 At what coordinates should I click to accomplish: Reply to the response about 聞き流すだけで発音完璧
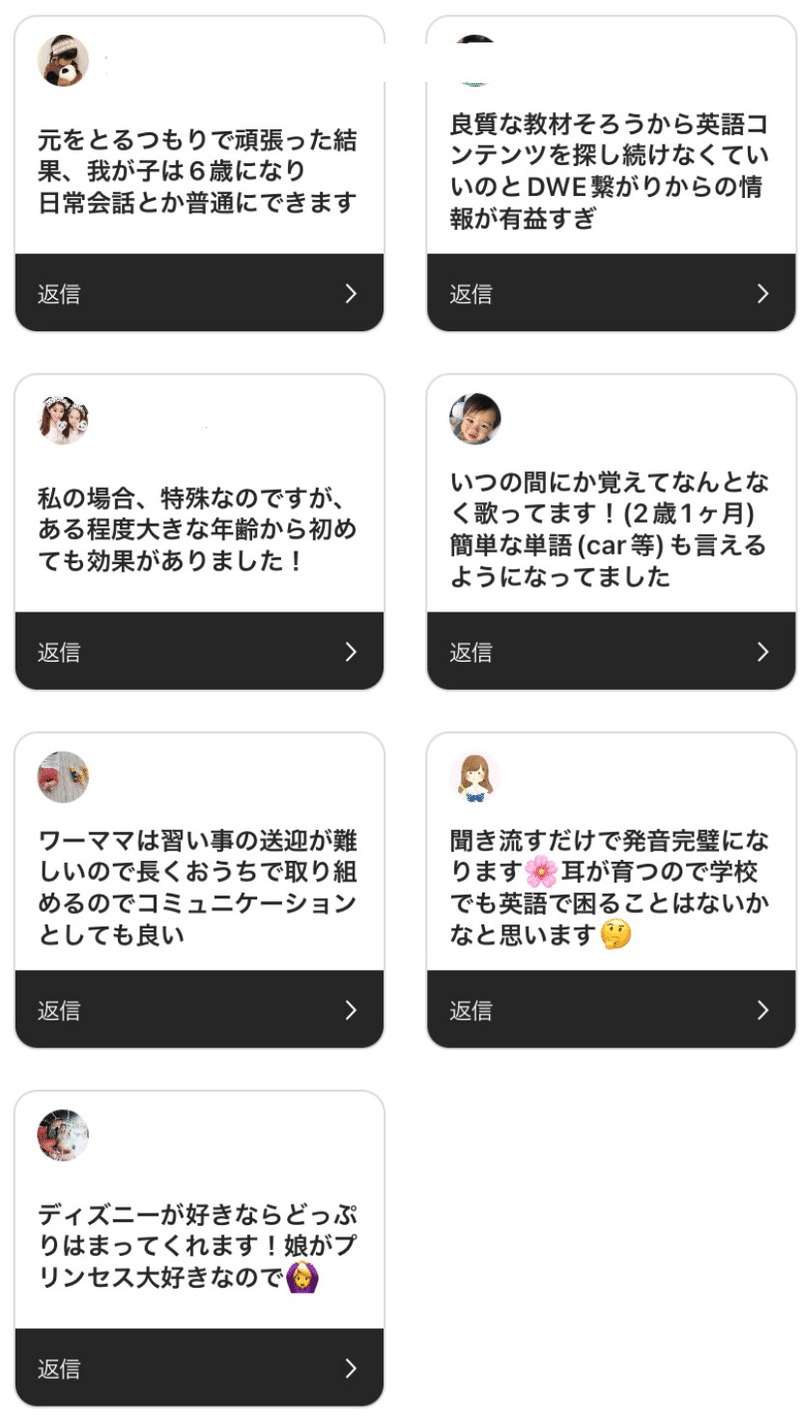(x=611, y=1009)
